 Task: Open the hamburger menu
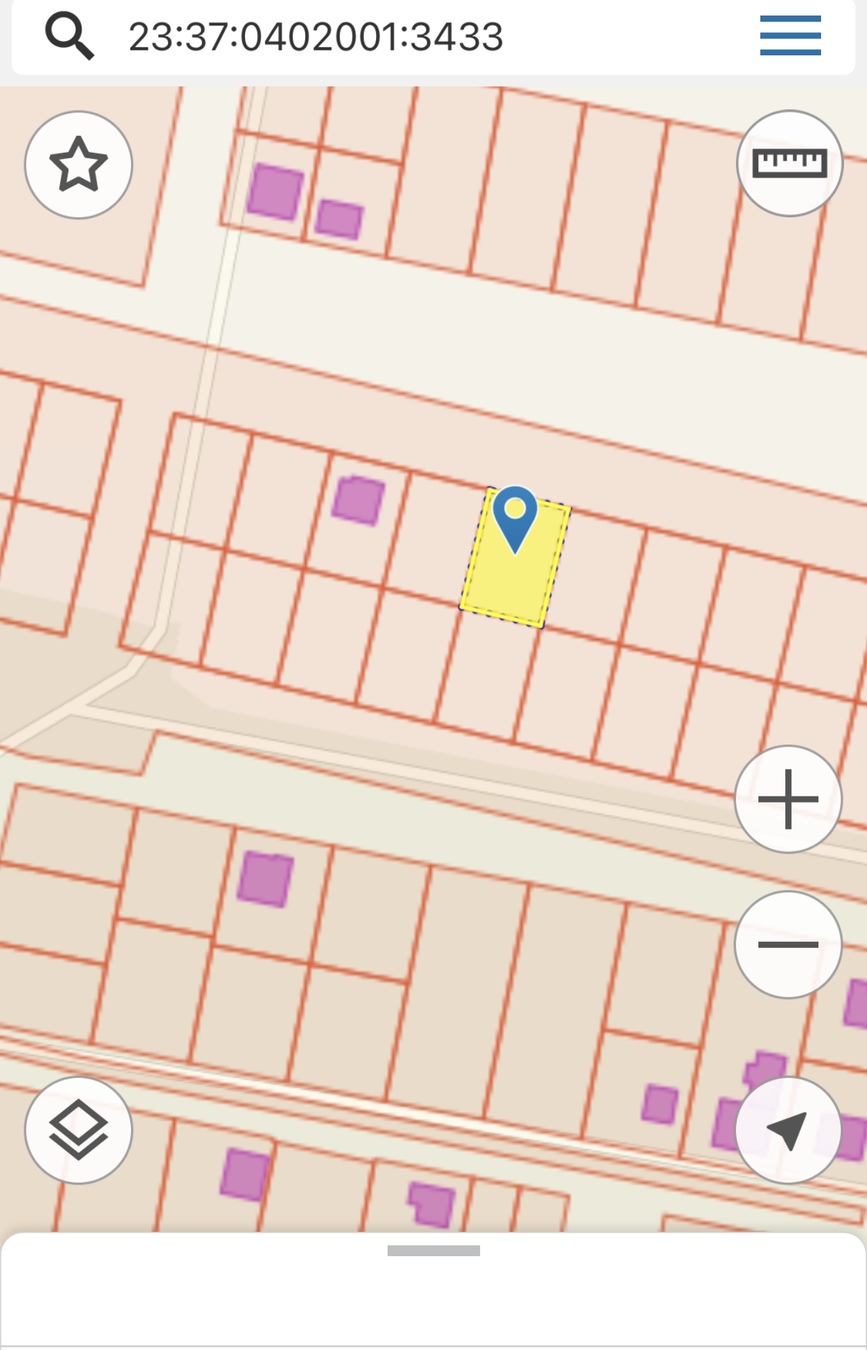pyautogui.click(x=790, y=36)
